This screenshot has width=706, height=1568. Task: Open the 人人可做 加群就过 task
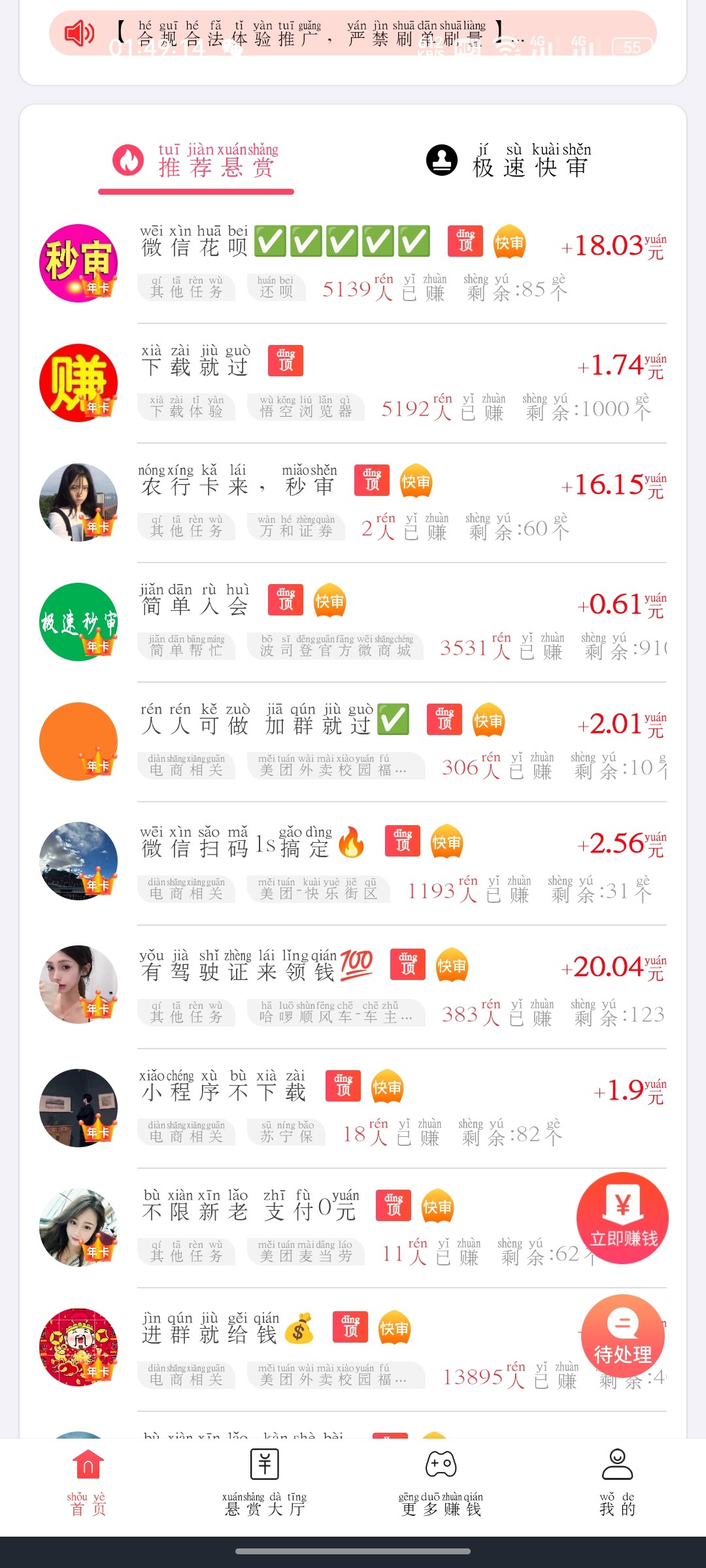coord(256,725)
